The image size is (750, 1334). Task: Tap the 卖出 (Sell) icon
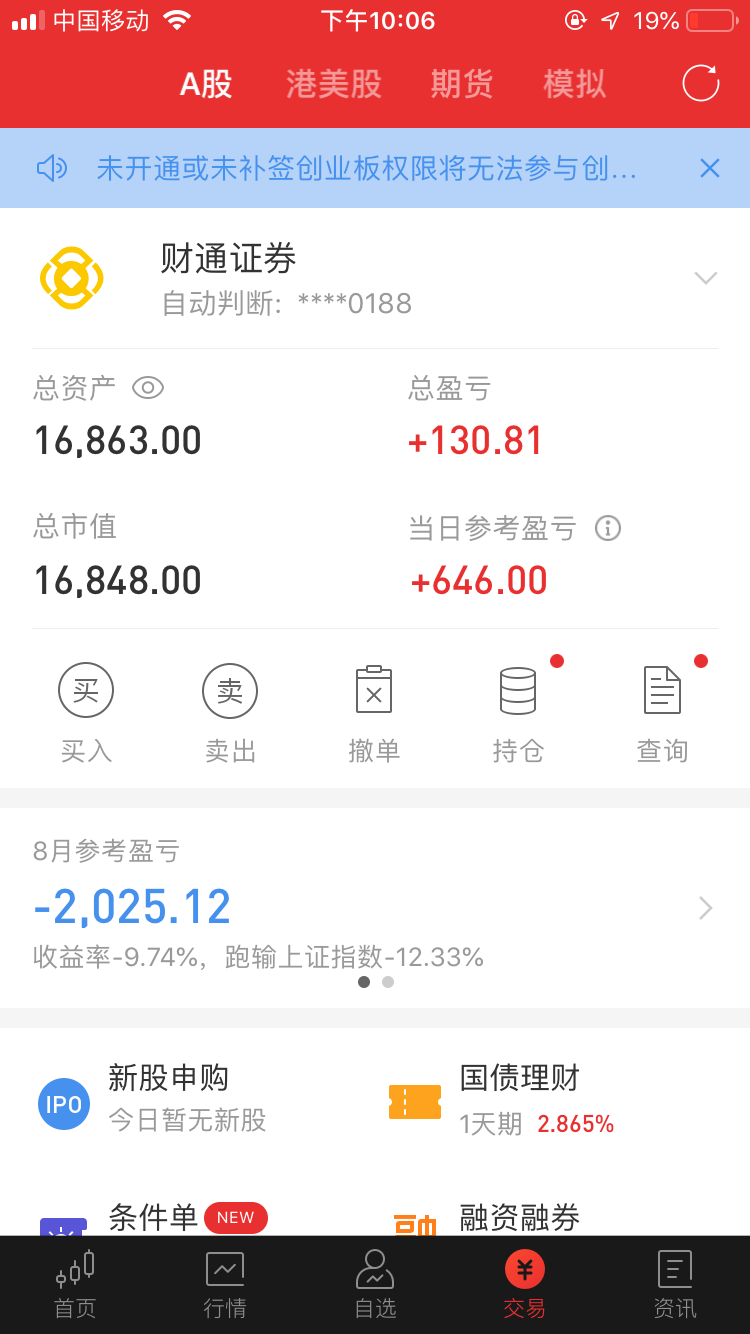pyautogui.click(x=230, y=690)
